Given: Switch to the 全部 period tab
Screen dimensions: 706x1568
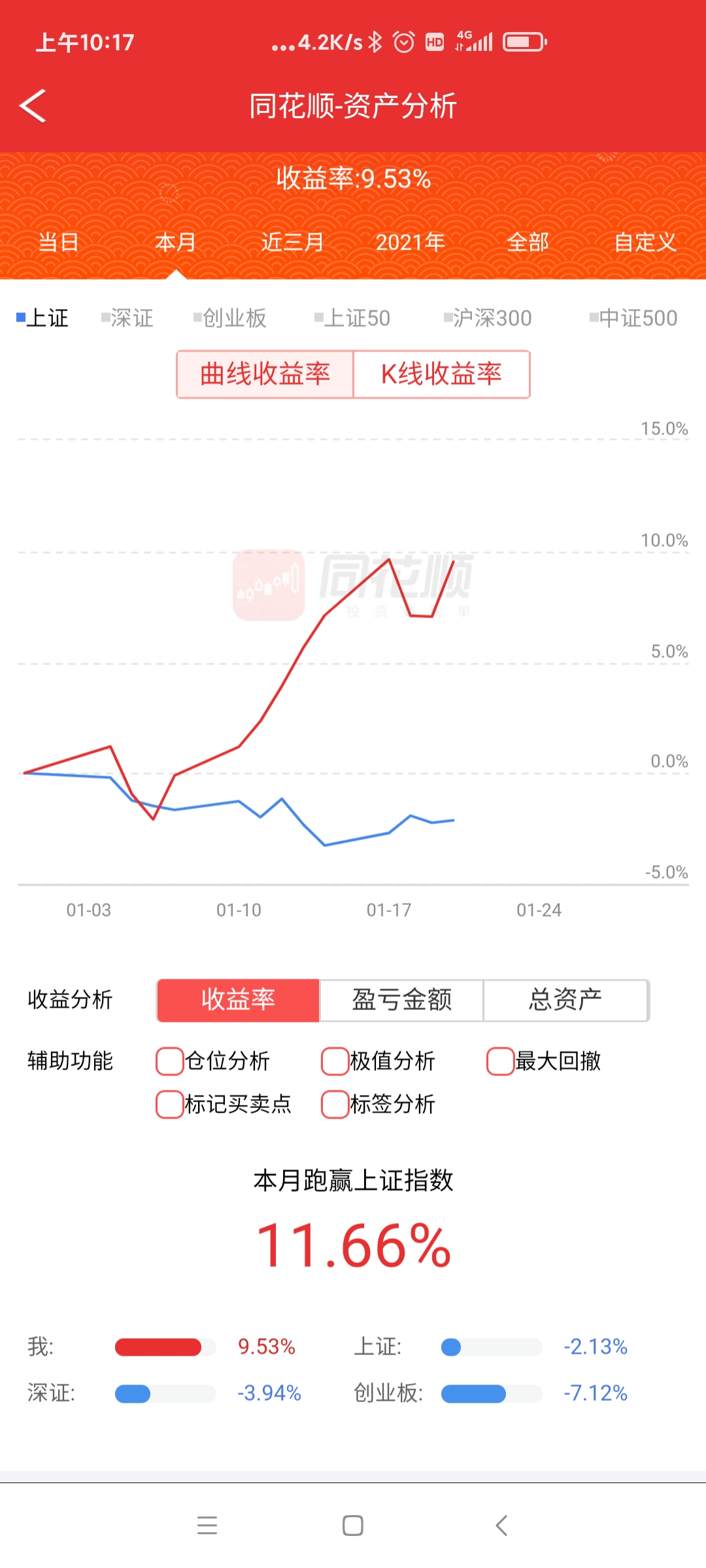Looking at the screenshot, I should pyautogui.click(x=528, y=242).
